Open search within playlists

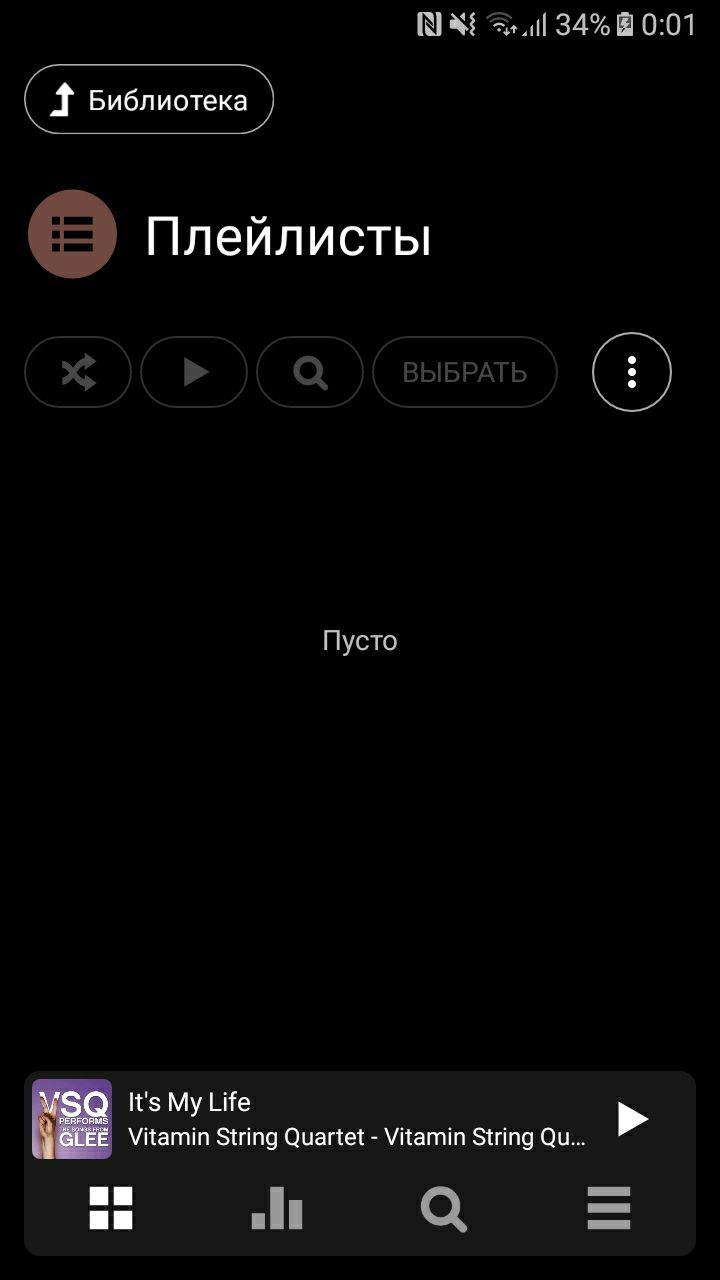point(310,372)
